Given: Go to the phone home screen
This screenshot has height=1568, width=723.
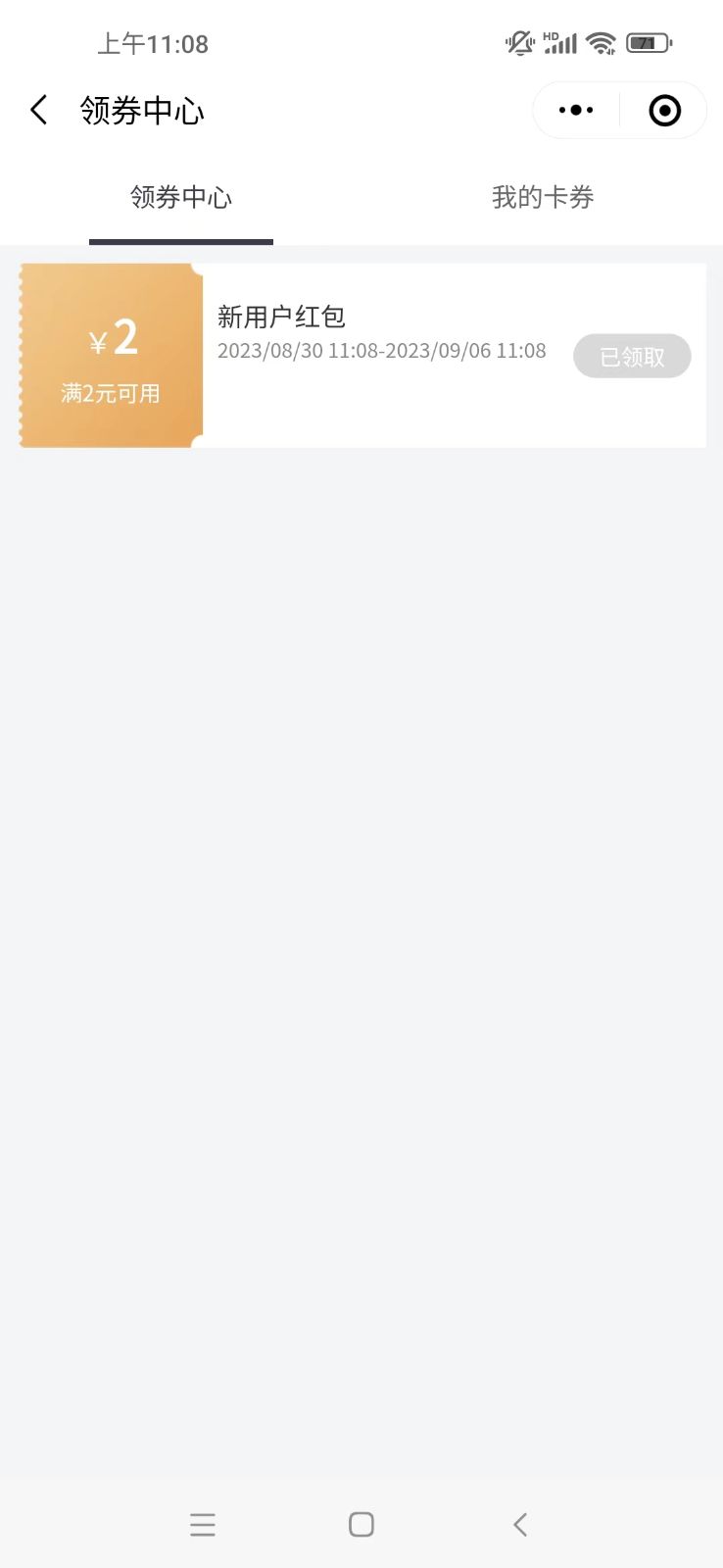Looking at the screenshot, I should 361,1524.
